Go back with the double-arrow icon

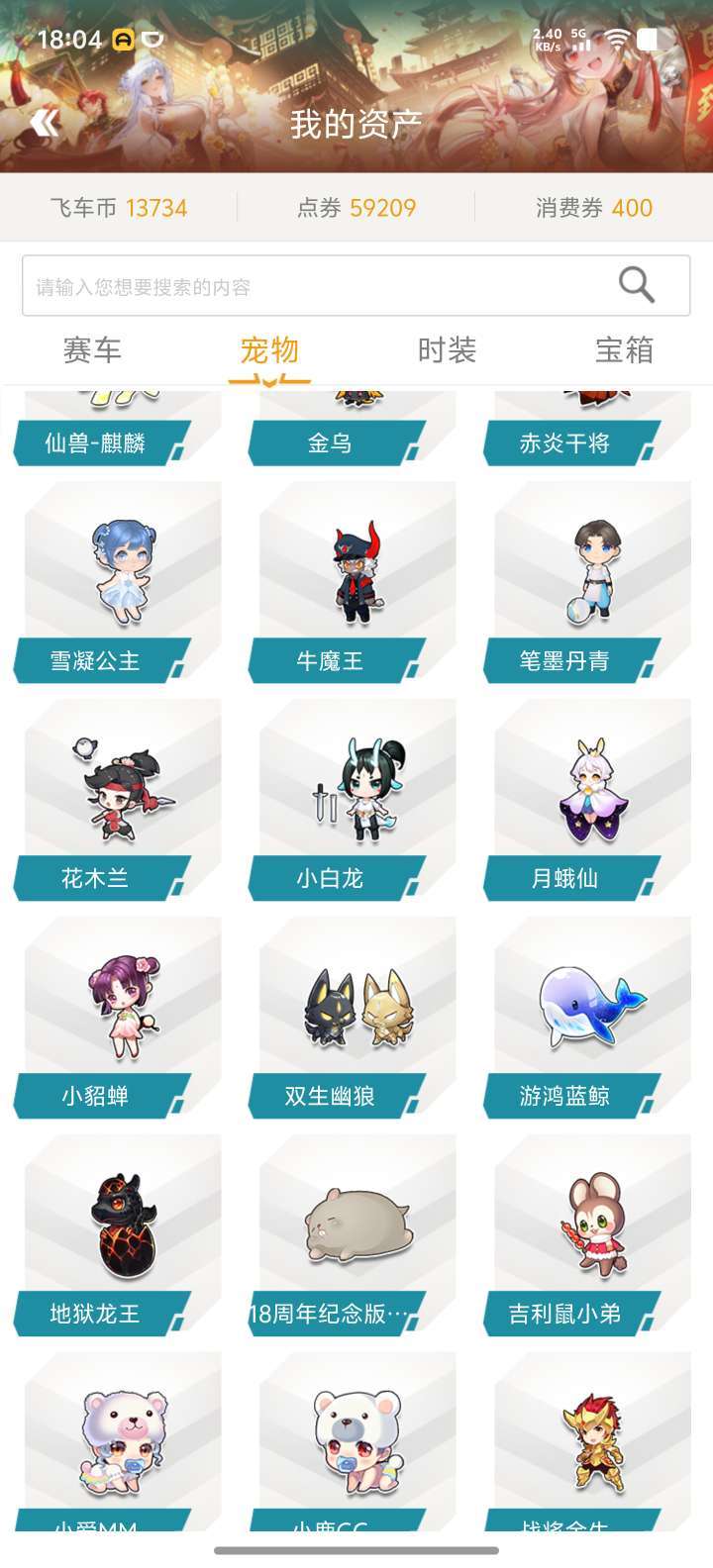tap(45, 123)
